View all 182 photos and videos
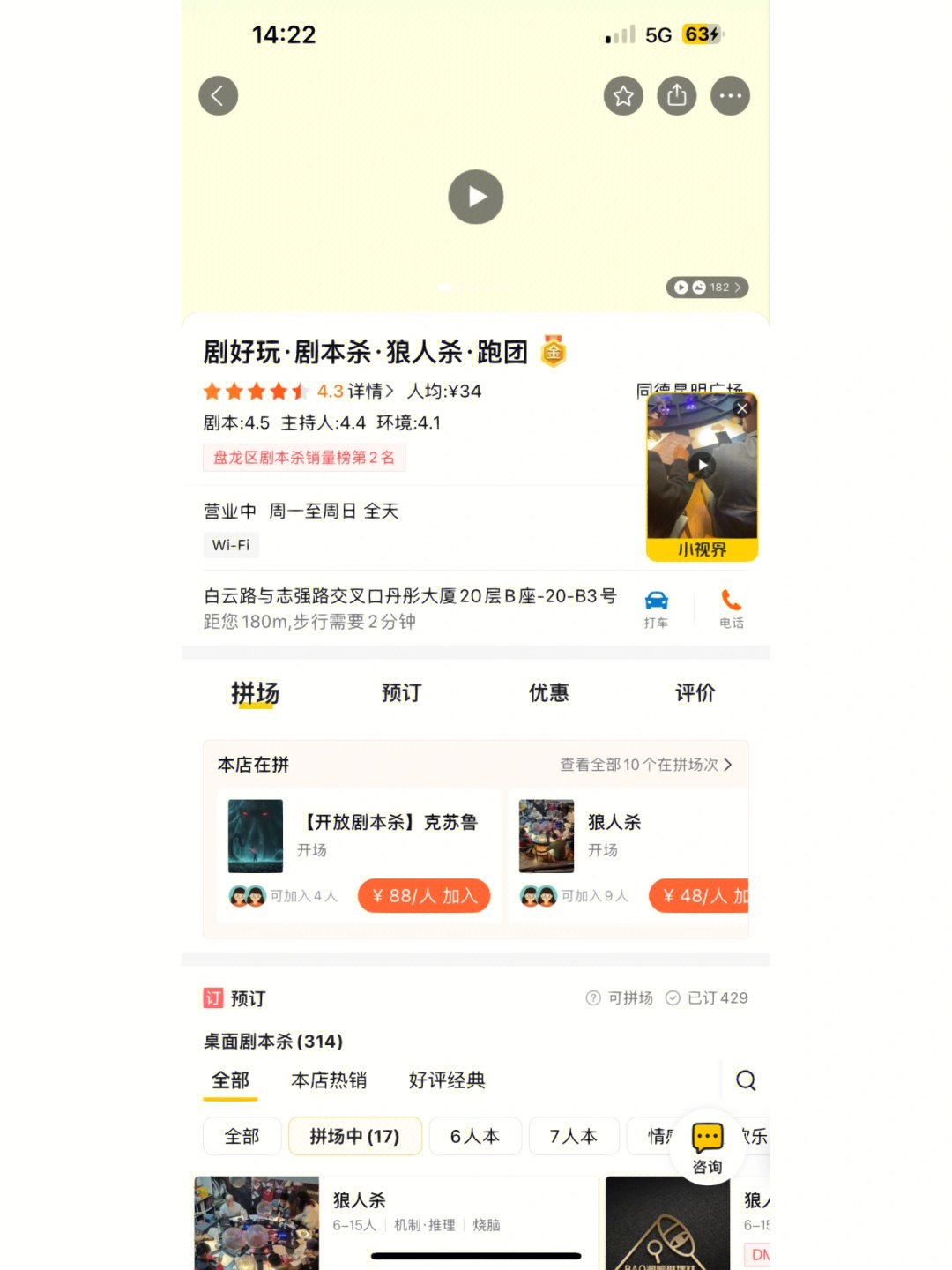The width and height of the screenshot is (952, 1270). pyautogui.click(x=707, y=288)
